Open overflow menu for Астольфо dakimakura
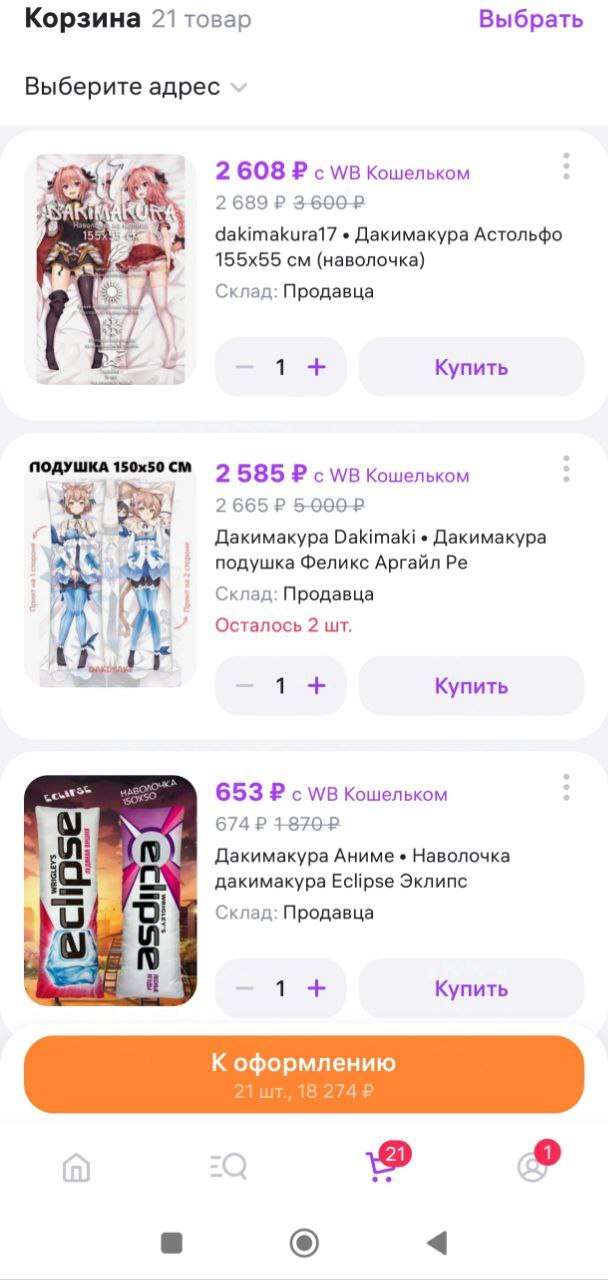 [x=566, y=166]
